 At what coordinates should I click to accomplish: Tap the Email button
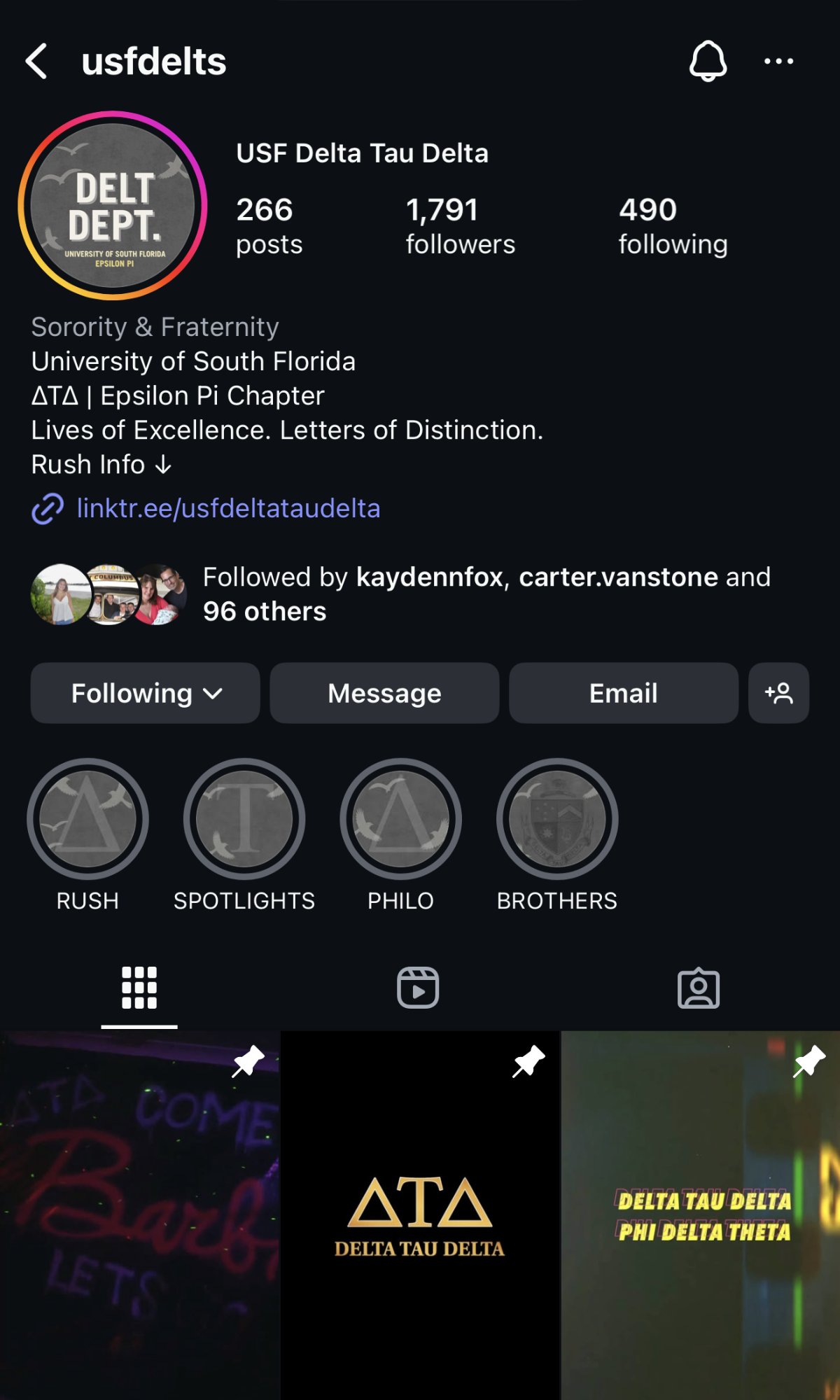pos(623,693)
